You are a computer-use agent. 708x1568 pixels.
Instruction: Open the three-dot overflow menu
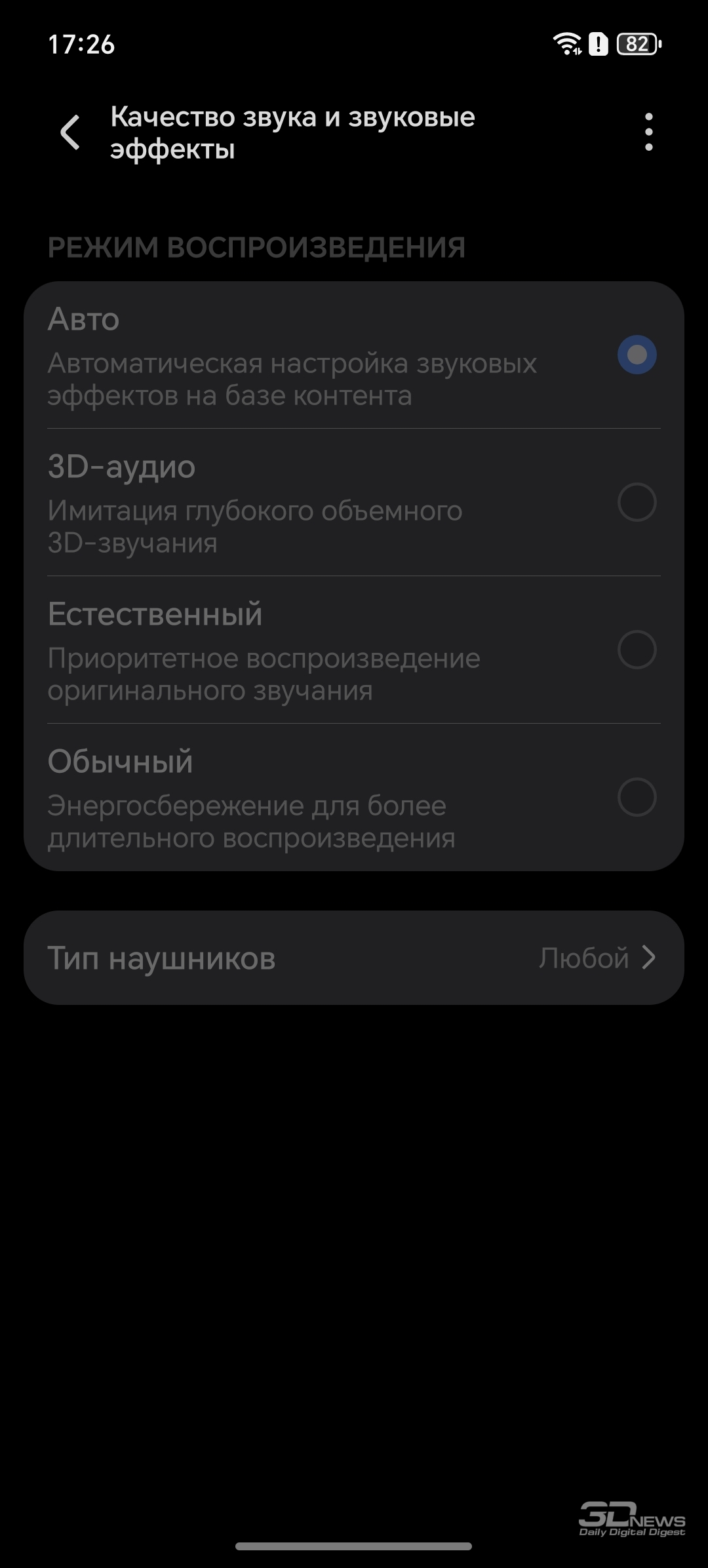648,132
